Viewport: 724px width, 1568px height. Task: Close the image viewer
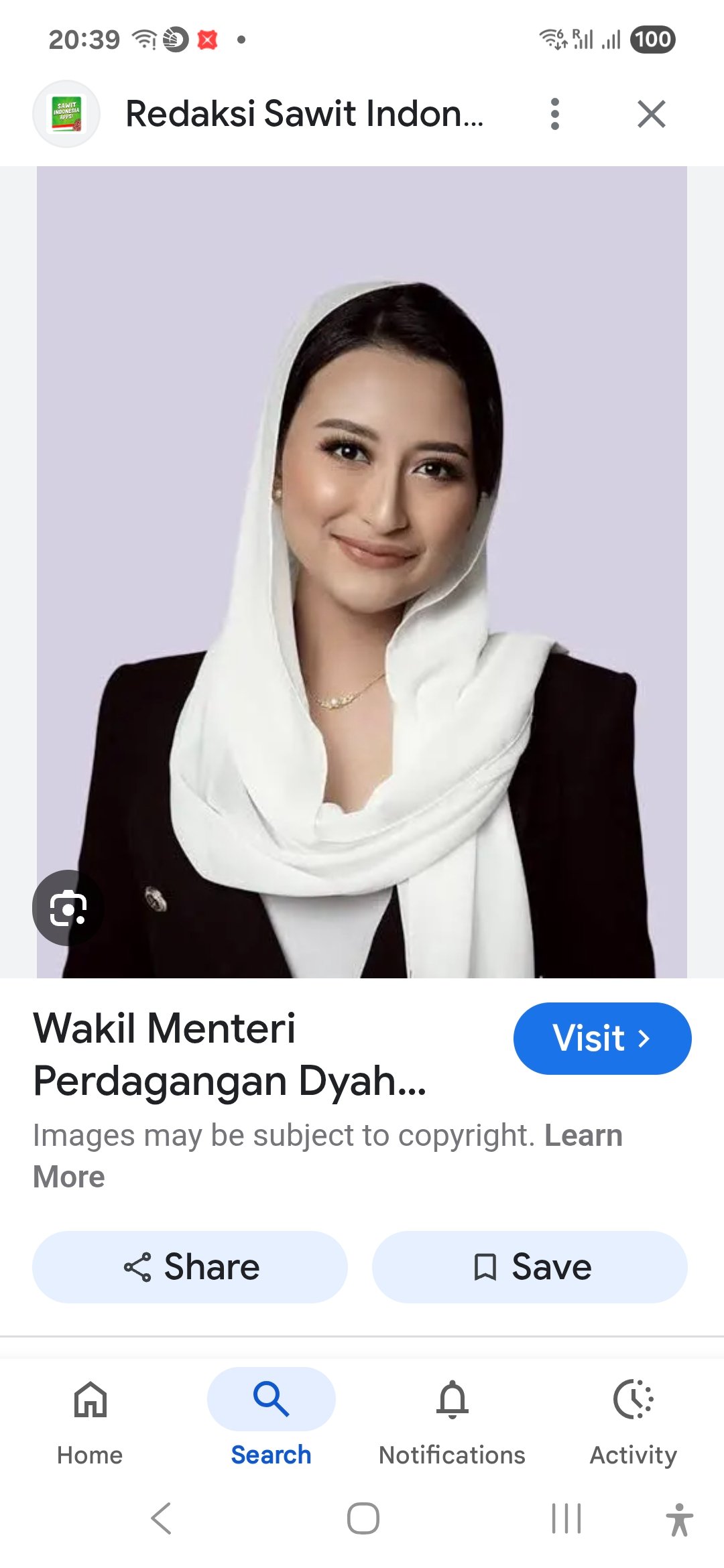point(651,114)
